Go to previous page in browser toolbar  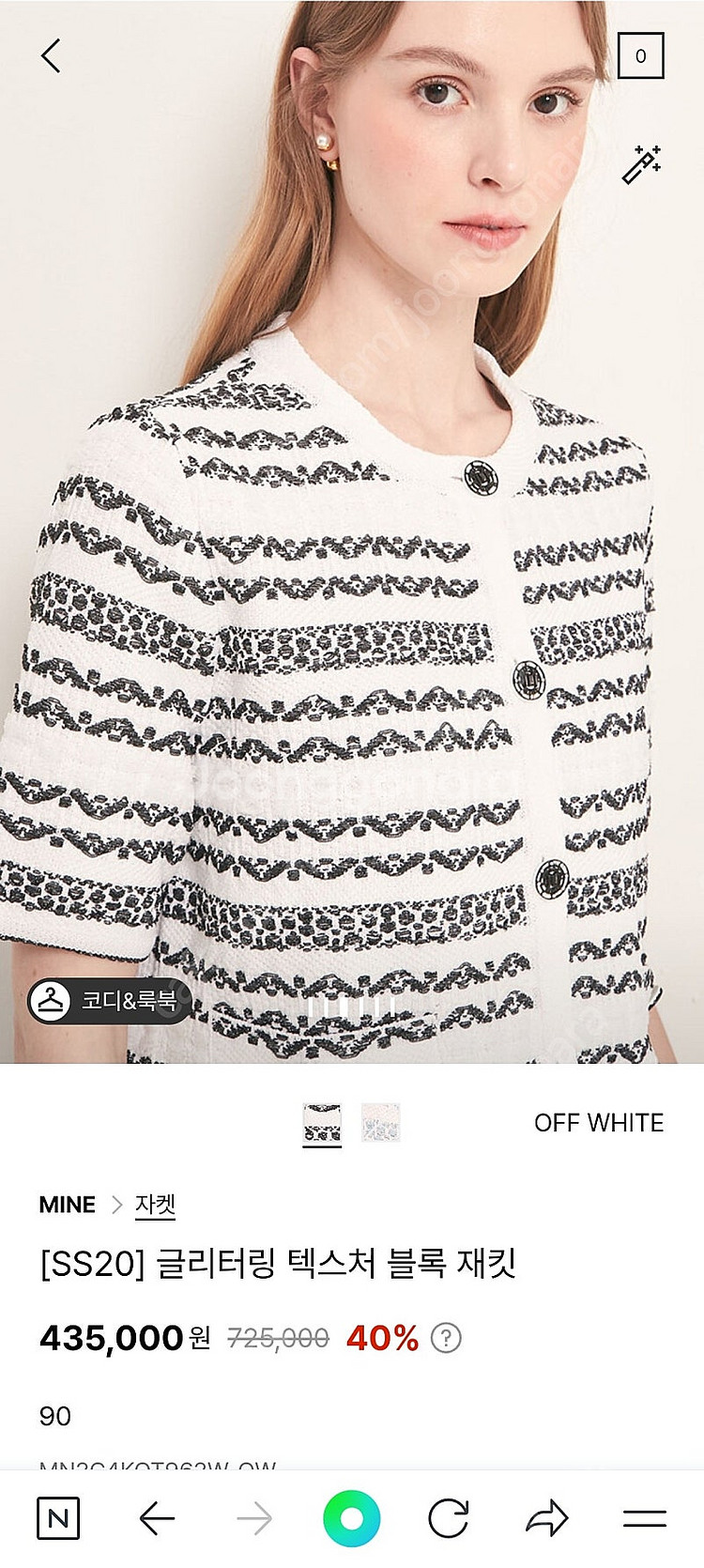tap(157, 1518)
